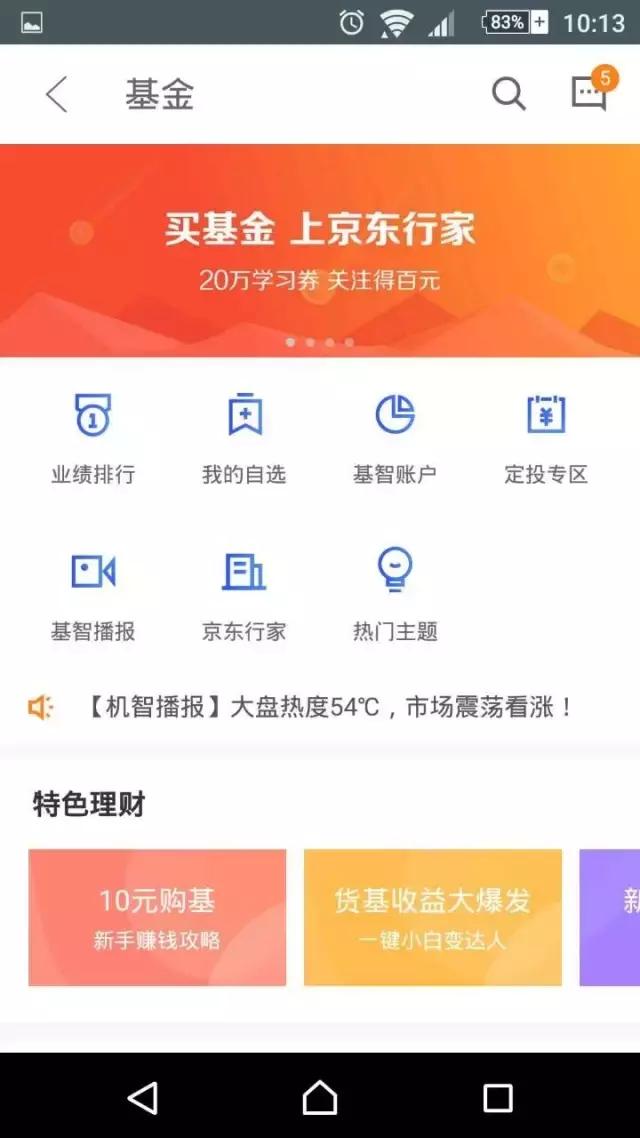
Task: Tap the Android home button
Action: click(x=320, y=1097)
